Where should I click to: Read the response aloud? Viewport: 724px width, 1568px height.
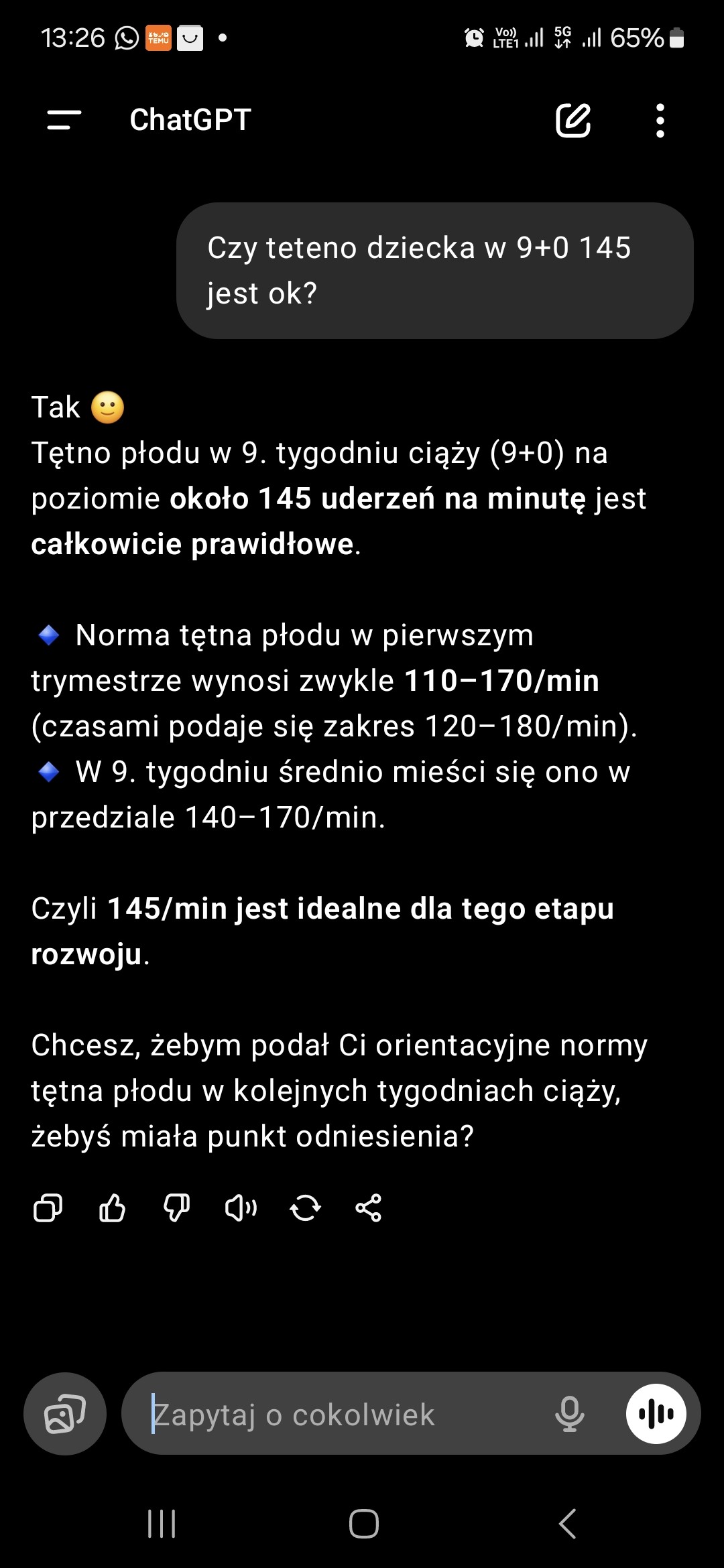tap(241, 1208)
